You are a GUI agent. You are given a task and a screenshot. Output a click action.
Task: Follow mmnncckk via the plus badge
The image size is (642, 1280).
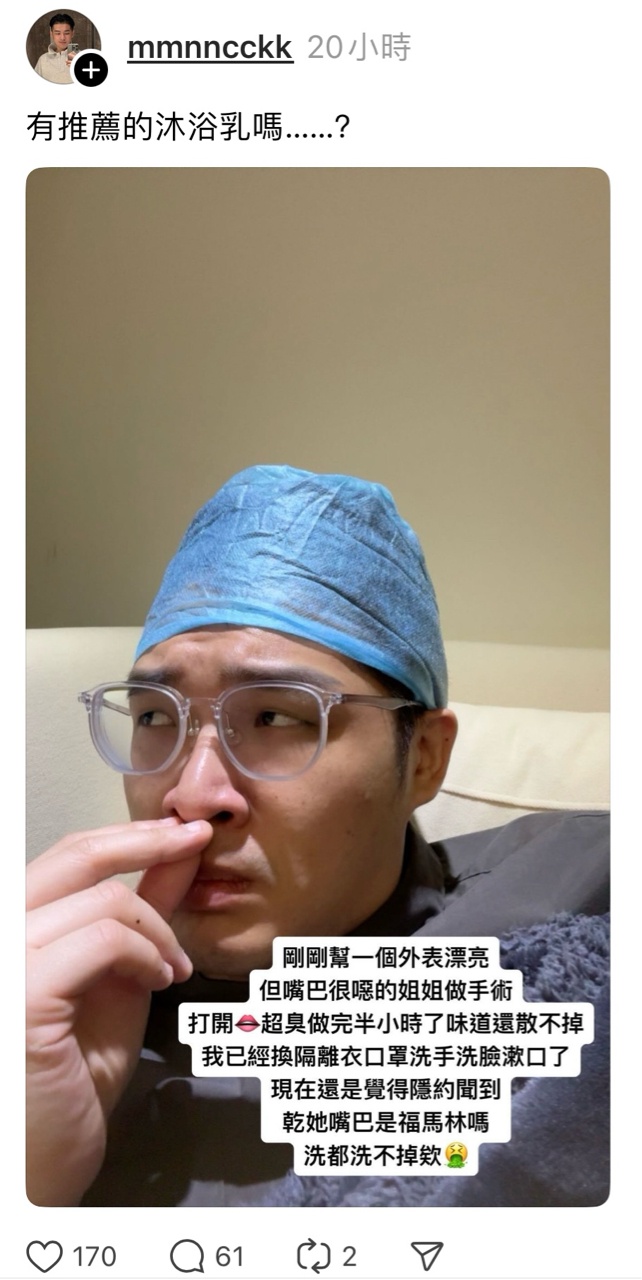(91, 70)
